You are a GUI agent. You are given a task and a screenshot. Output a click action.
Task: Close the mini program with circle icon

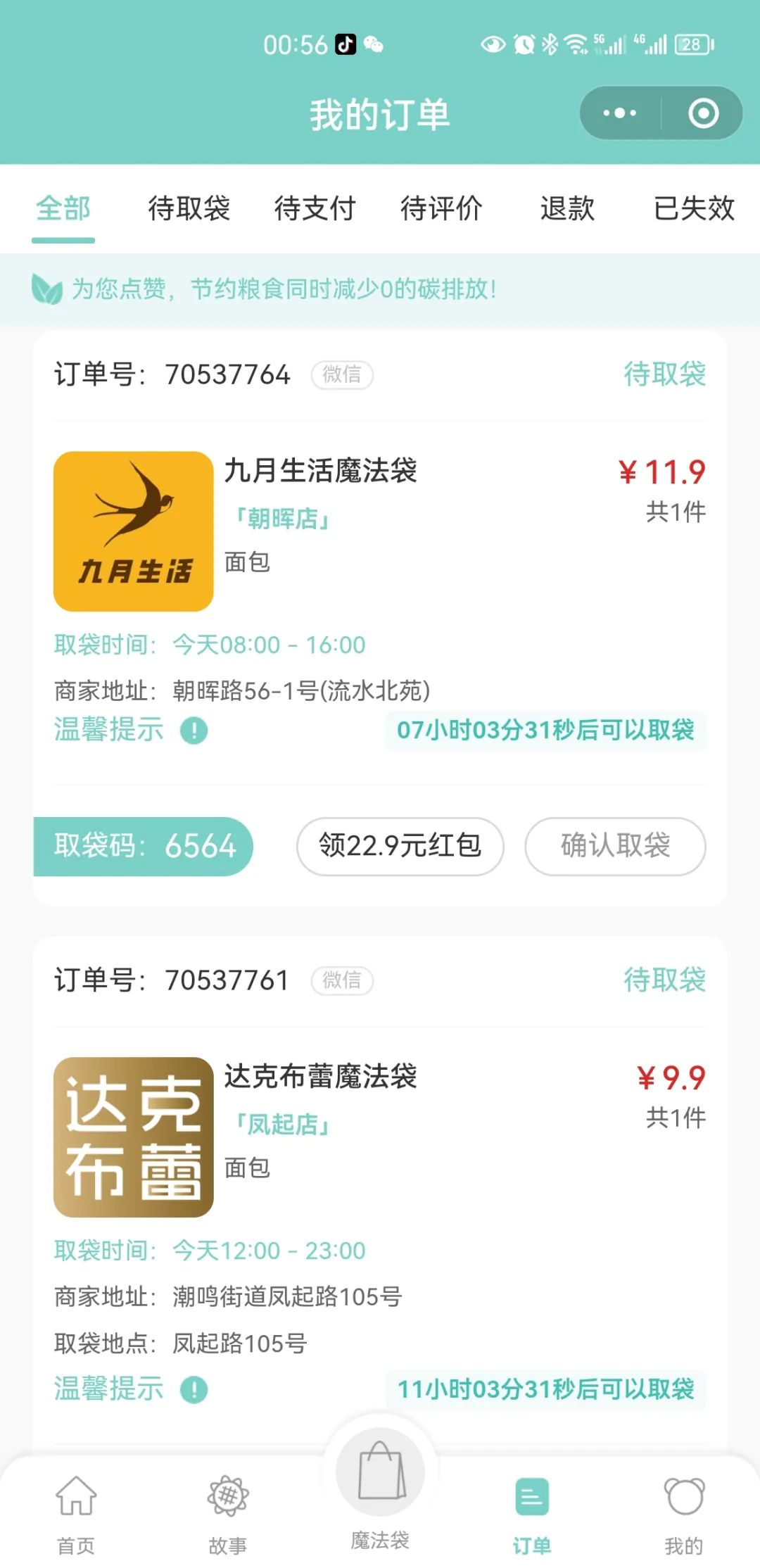(x=703, y=113)
